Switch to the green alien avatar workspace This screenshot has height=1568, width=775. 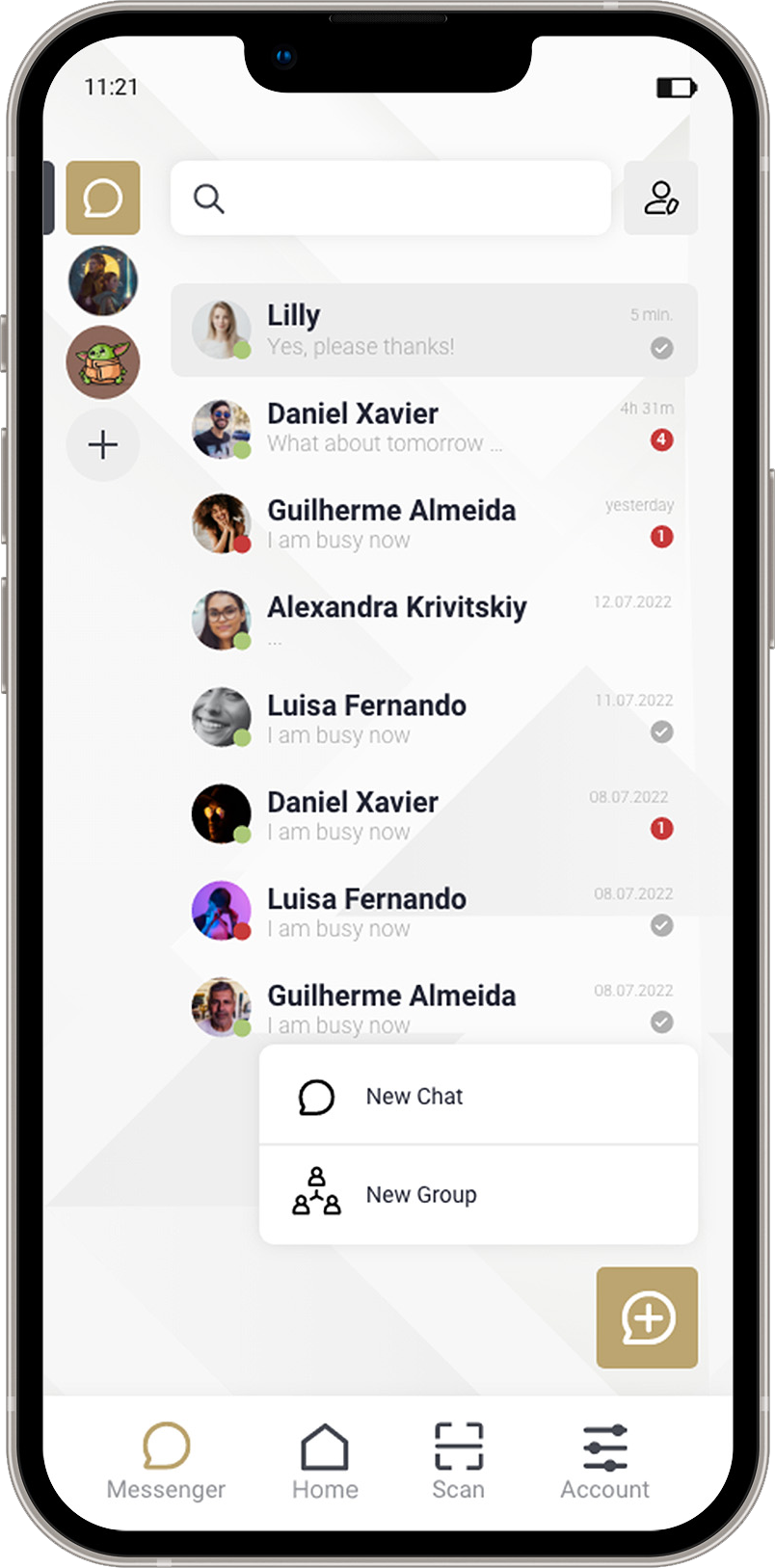(x=103, y=362)
